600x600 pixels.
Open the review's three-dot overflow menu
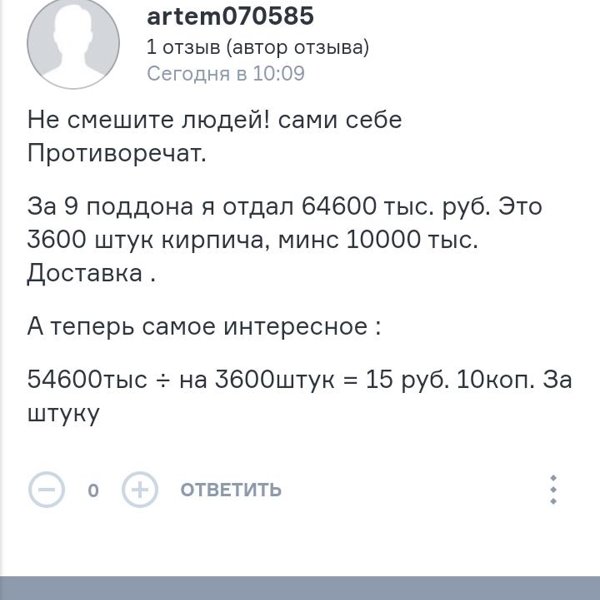553,490
